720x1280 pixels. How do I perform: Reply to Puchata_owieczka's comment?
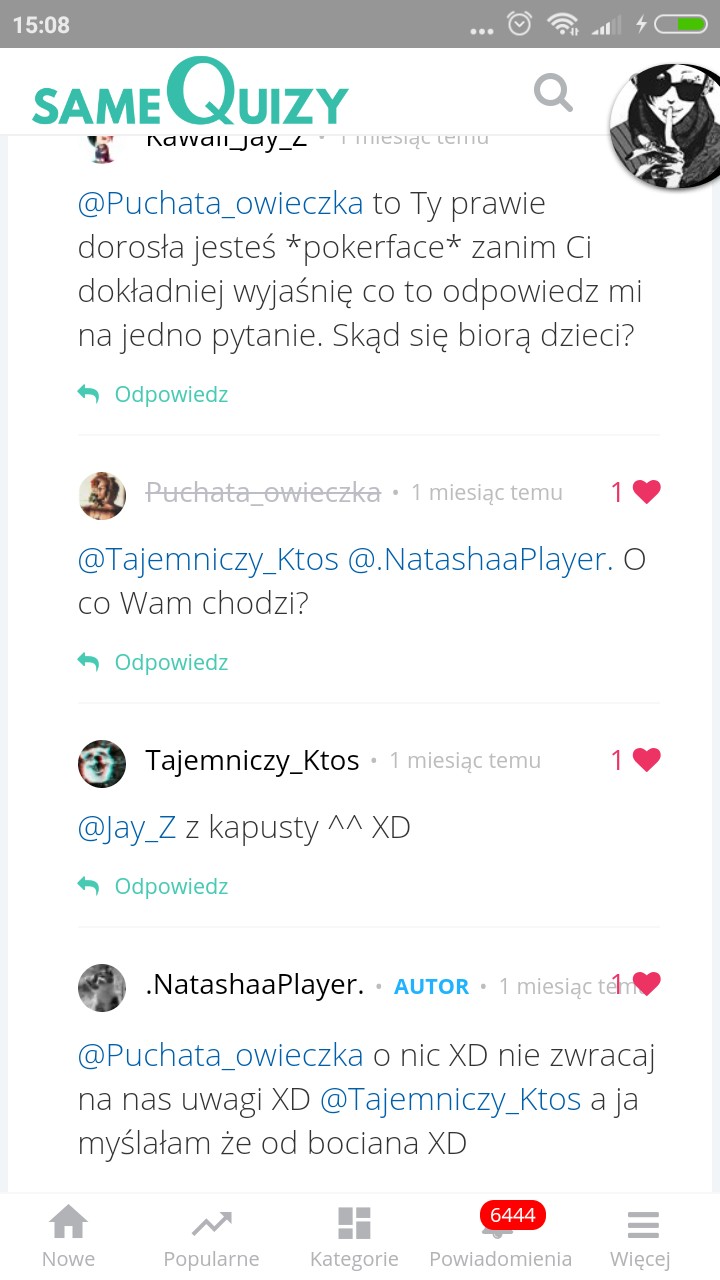click(x=154, y=662)
